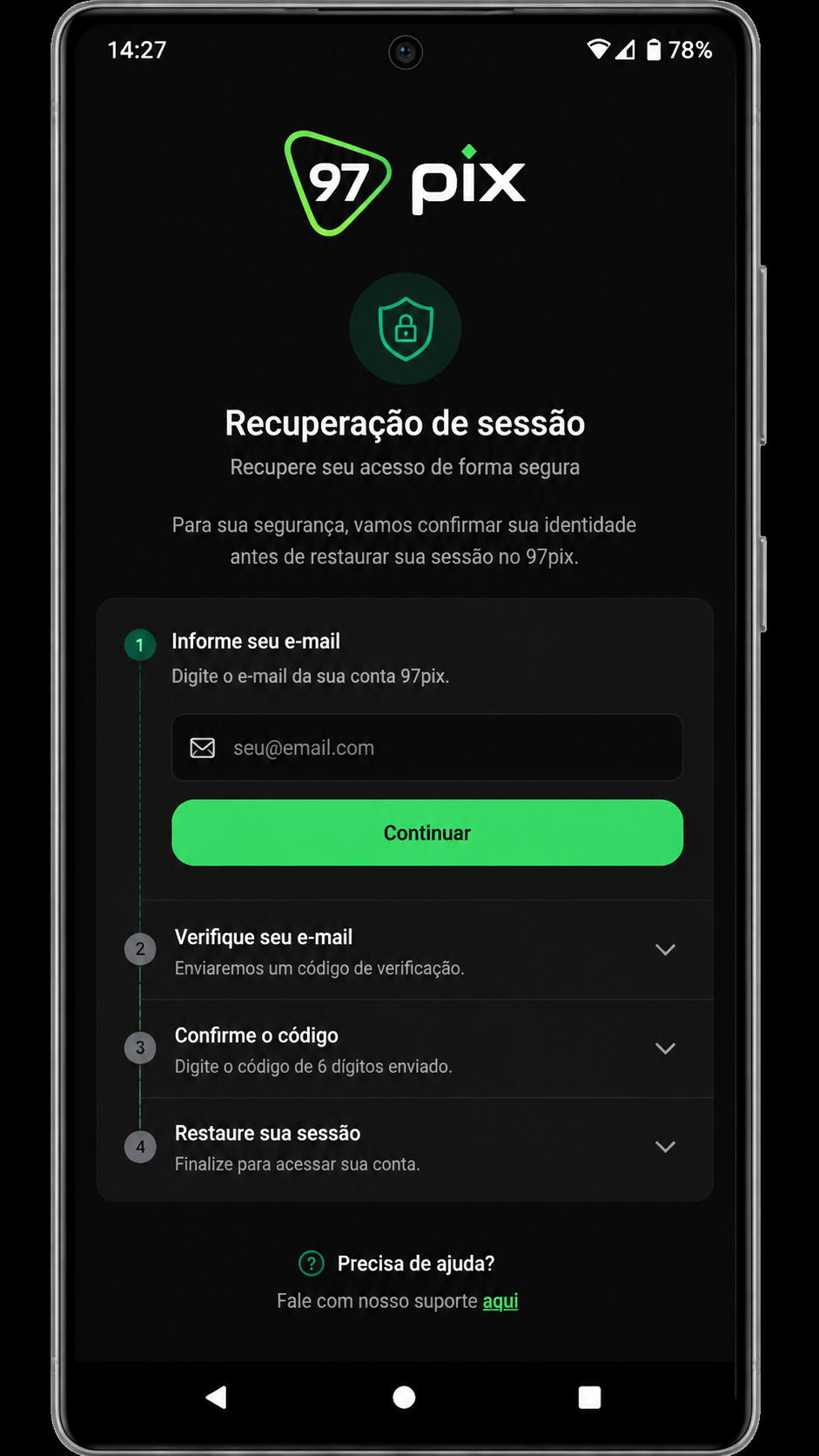This screenshot has height=1456, width=819.
Task: Tap the e-mail input field
Action: (427, 747)
